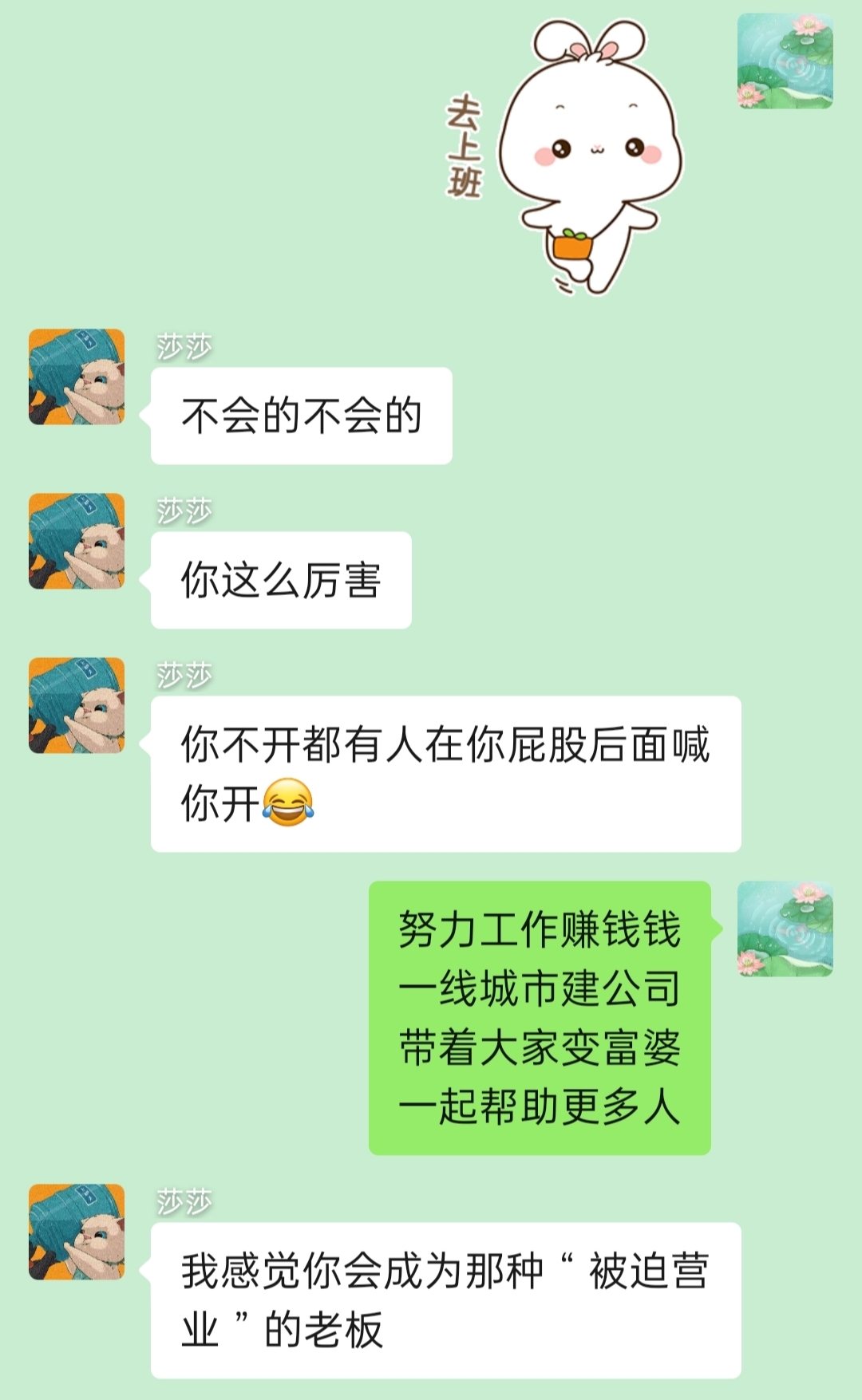Tap 莎莎's avatar next to "你这么厉害"
Image resolution: width=862 pixels, height=1400 pixels.
77,541
